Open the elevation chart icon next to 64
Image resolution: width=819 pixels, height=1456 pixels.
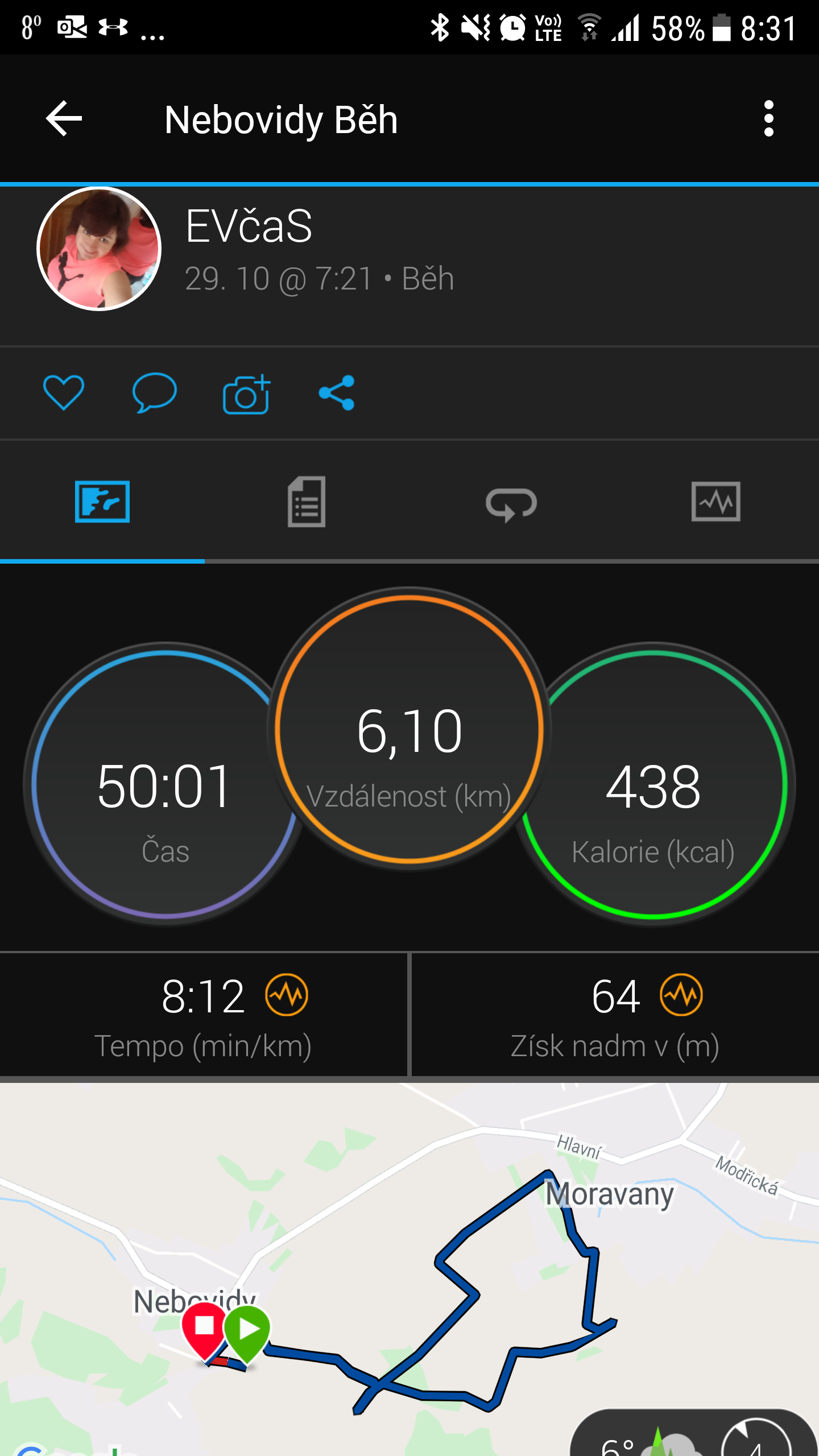(681, 995)
